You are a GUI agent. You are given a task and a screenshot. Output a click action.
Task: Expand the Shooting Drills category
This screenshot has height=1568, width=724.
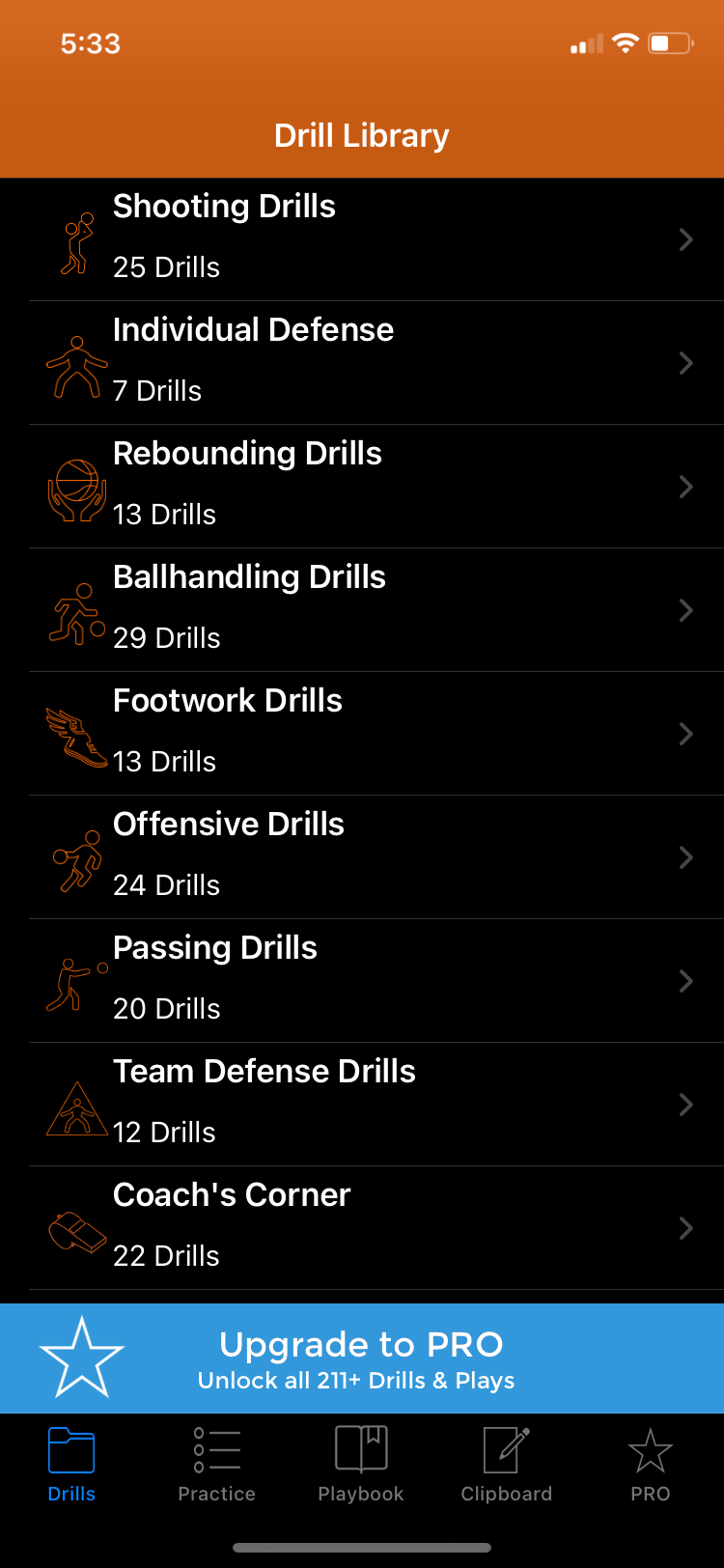point(685,239)
